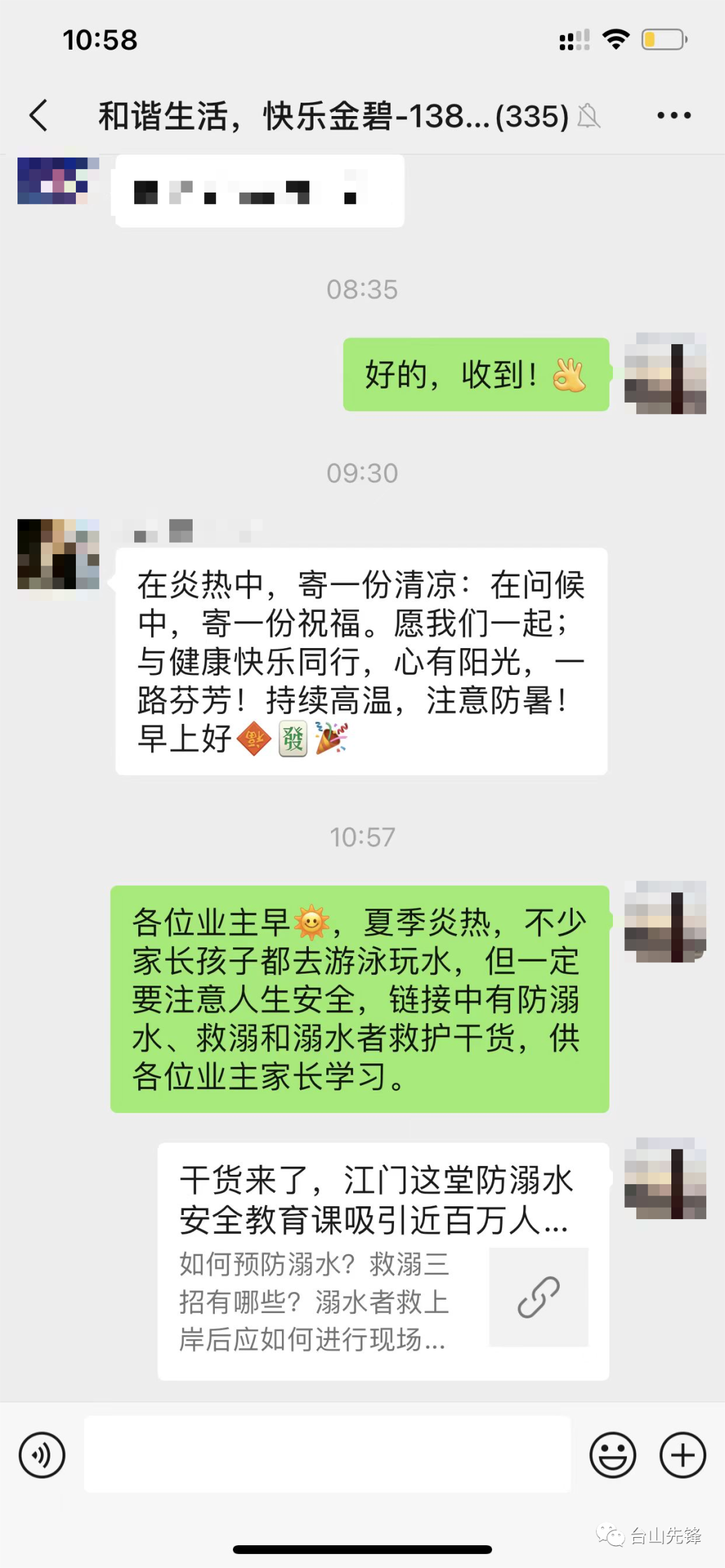Viewport: 725px width, 1568px height.
Task: Tap the 10:57 timestamp label
Action: pyautogui.click(x=362, y=837)
